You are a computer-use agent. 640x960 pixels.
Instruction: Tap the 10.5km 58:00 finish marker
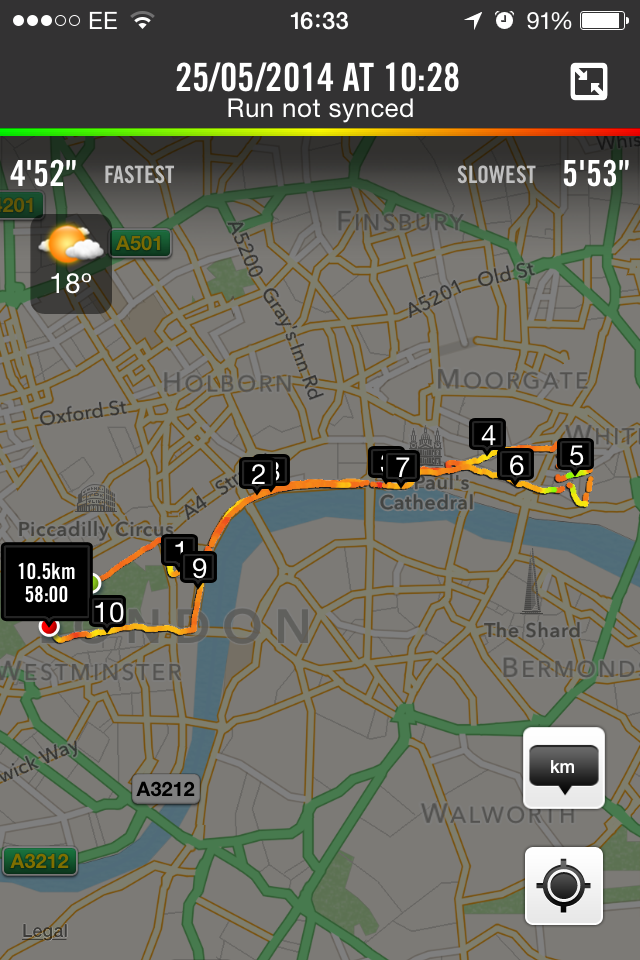click(x=47, y=581)
